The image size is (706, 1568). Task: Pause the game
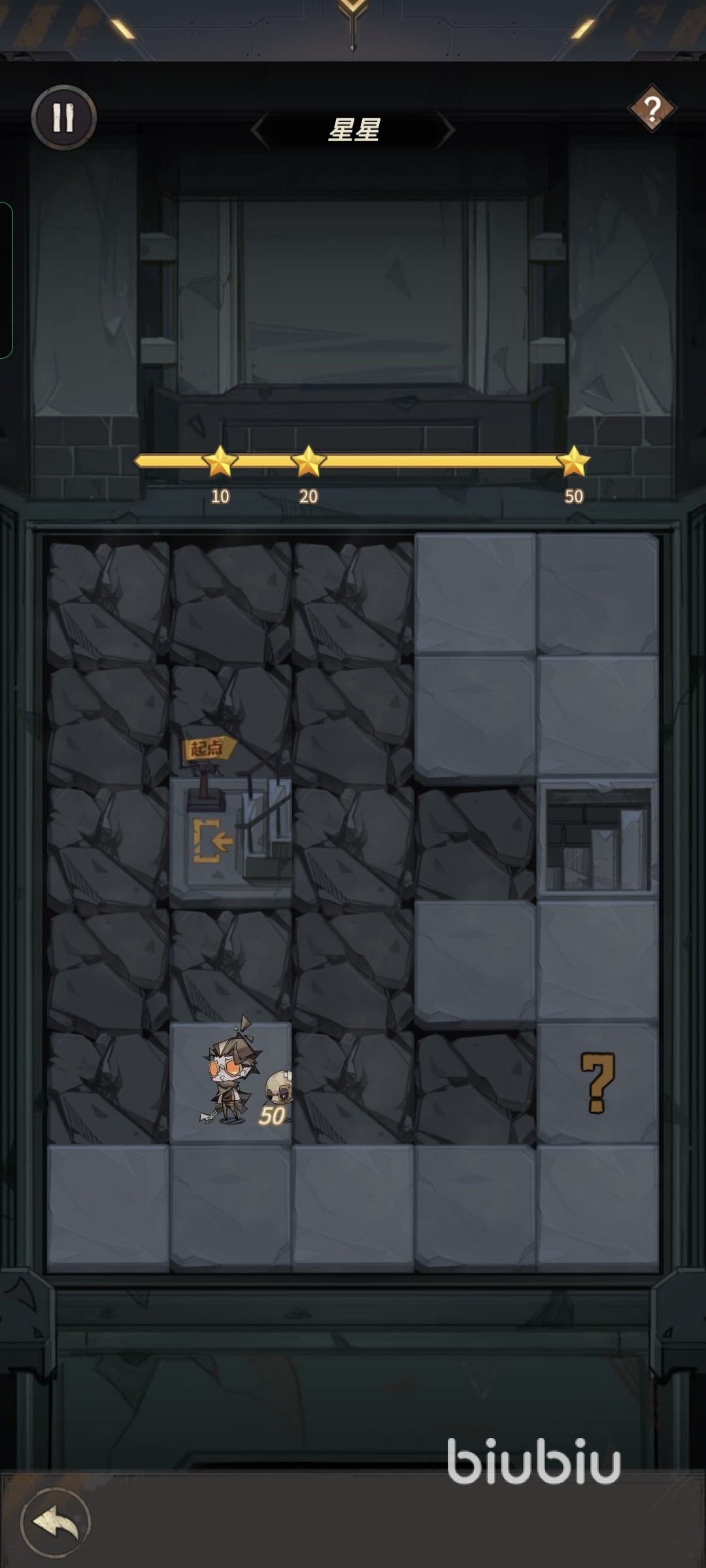click(x=63, y=118)
